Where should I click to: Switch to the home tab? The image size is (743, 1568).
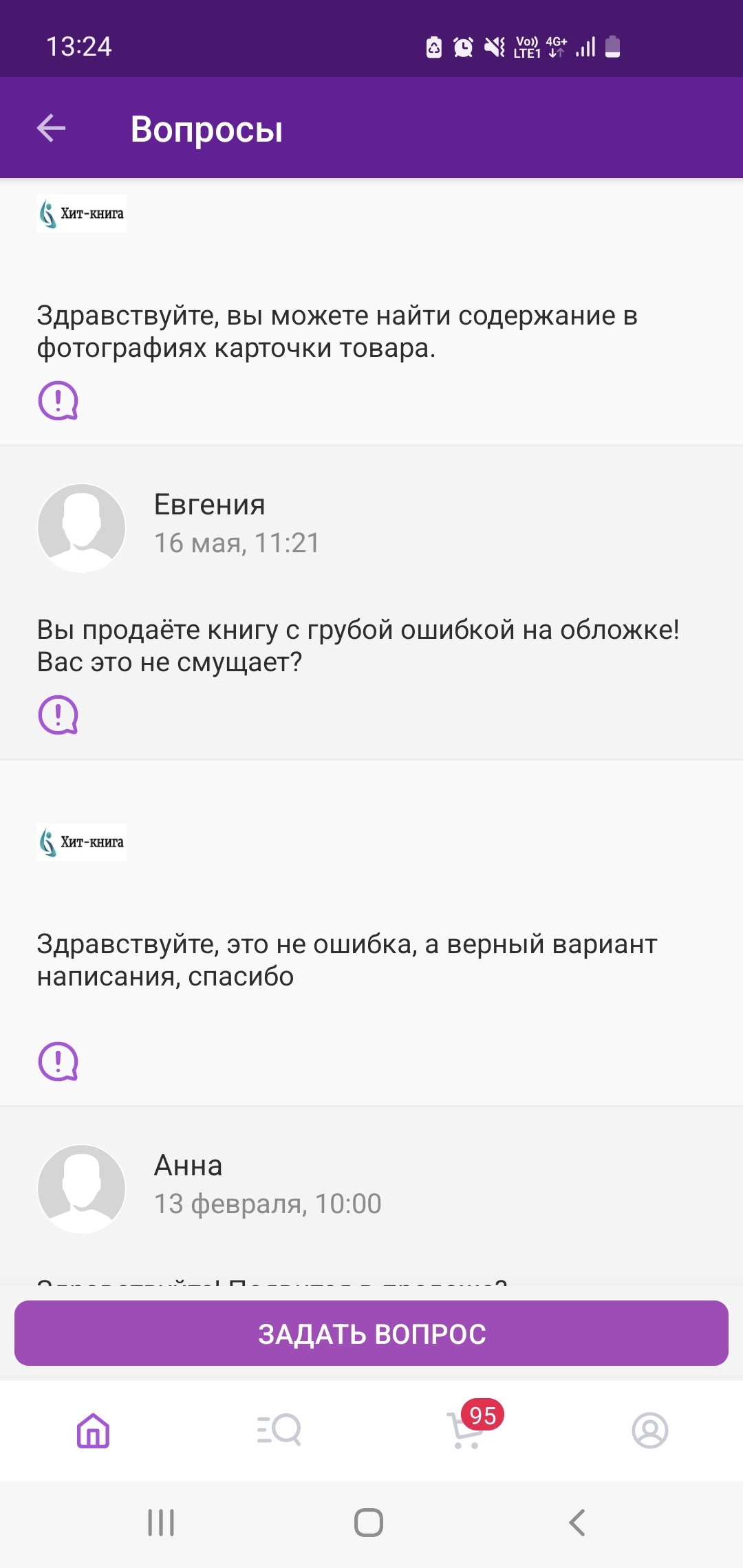click(93, 1430)
